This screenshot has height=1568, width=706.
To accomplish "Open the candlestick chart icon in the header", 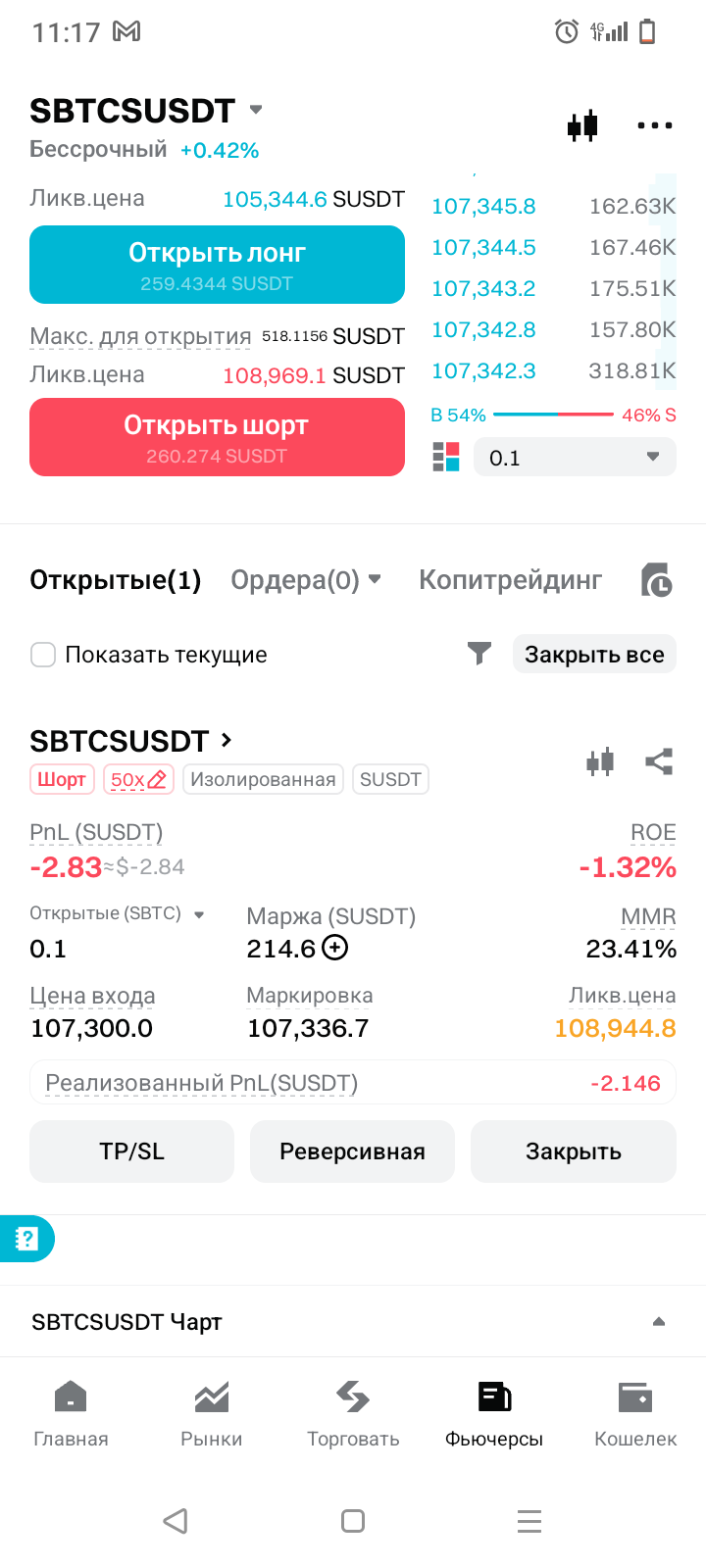I will tap(582, 125).
